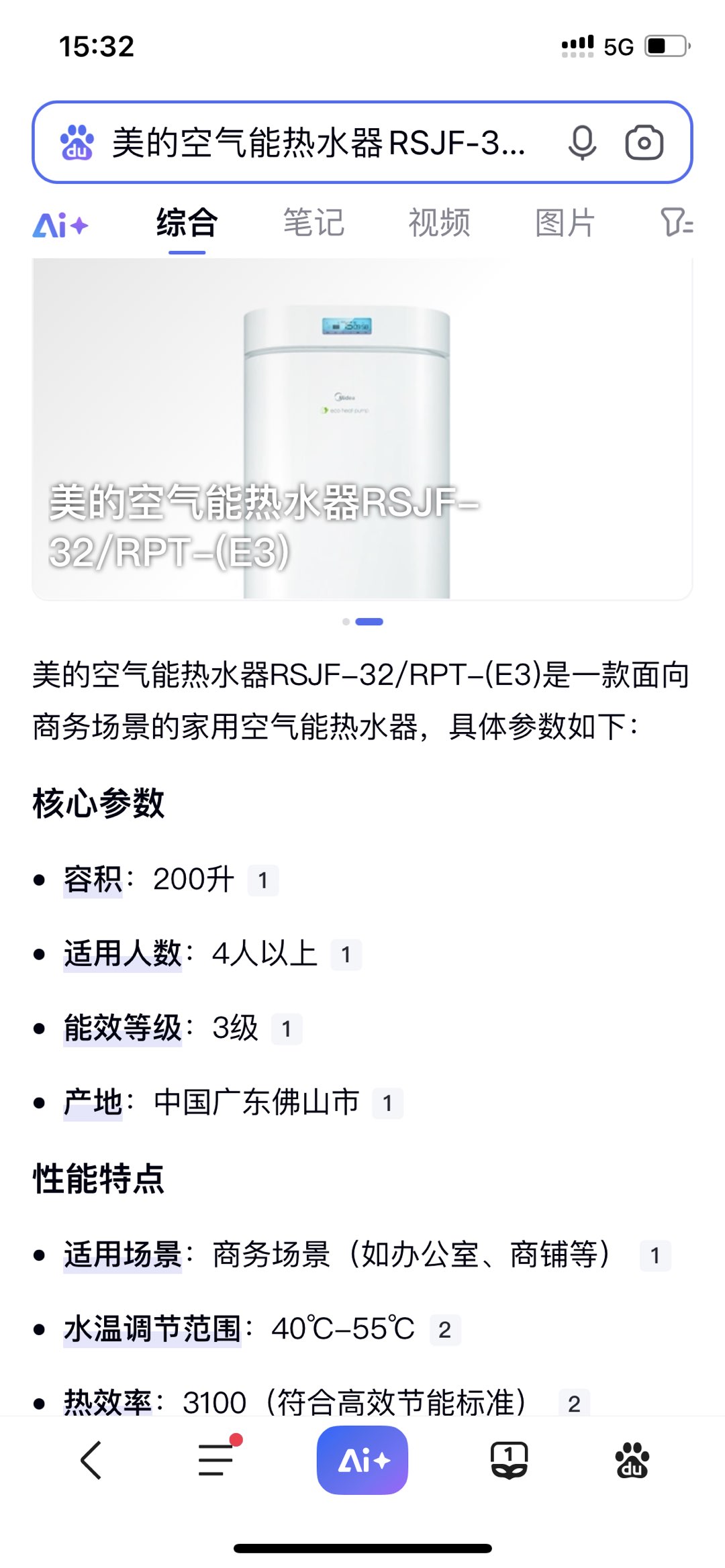Go back with the bottom arrow
725x1568 pixels.
91,1461
